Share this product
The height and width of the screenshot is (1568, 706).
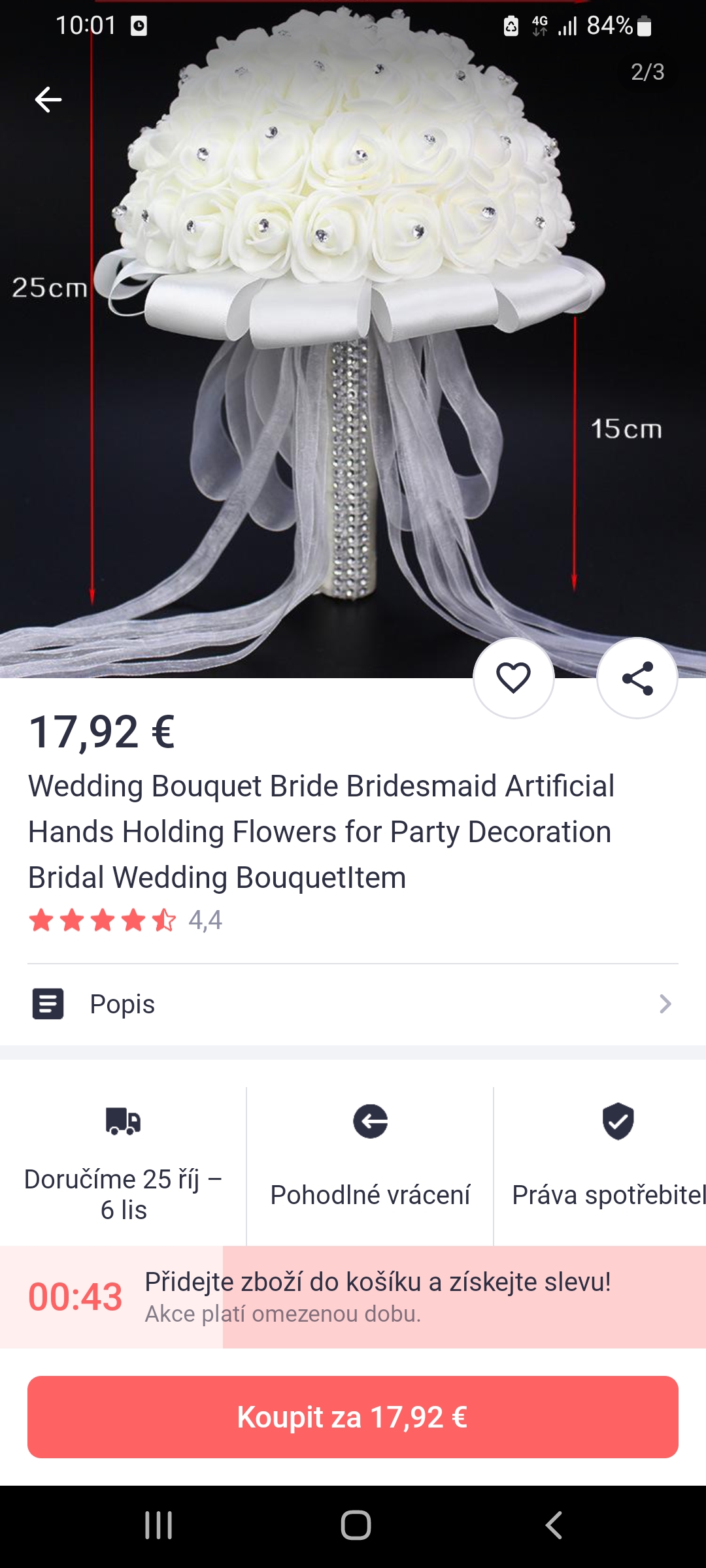(x=637, y=678)
